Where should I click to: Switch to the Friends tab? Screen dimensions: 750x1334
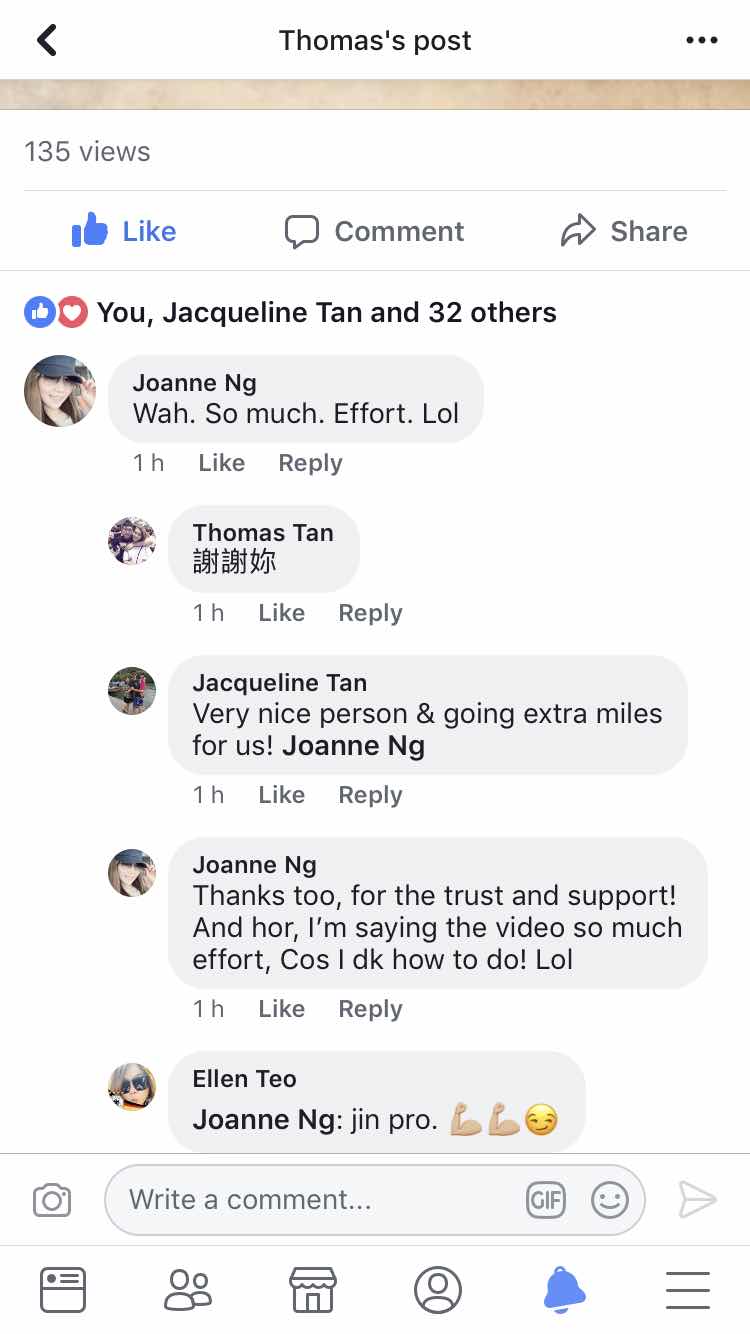188,1289
